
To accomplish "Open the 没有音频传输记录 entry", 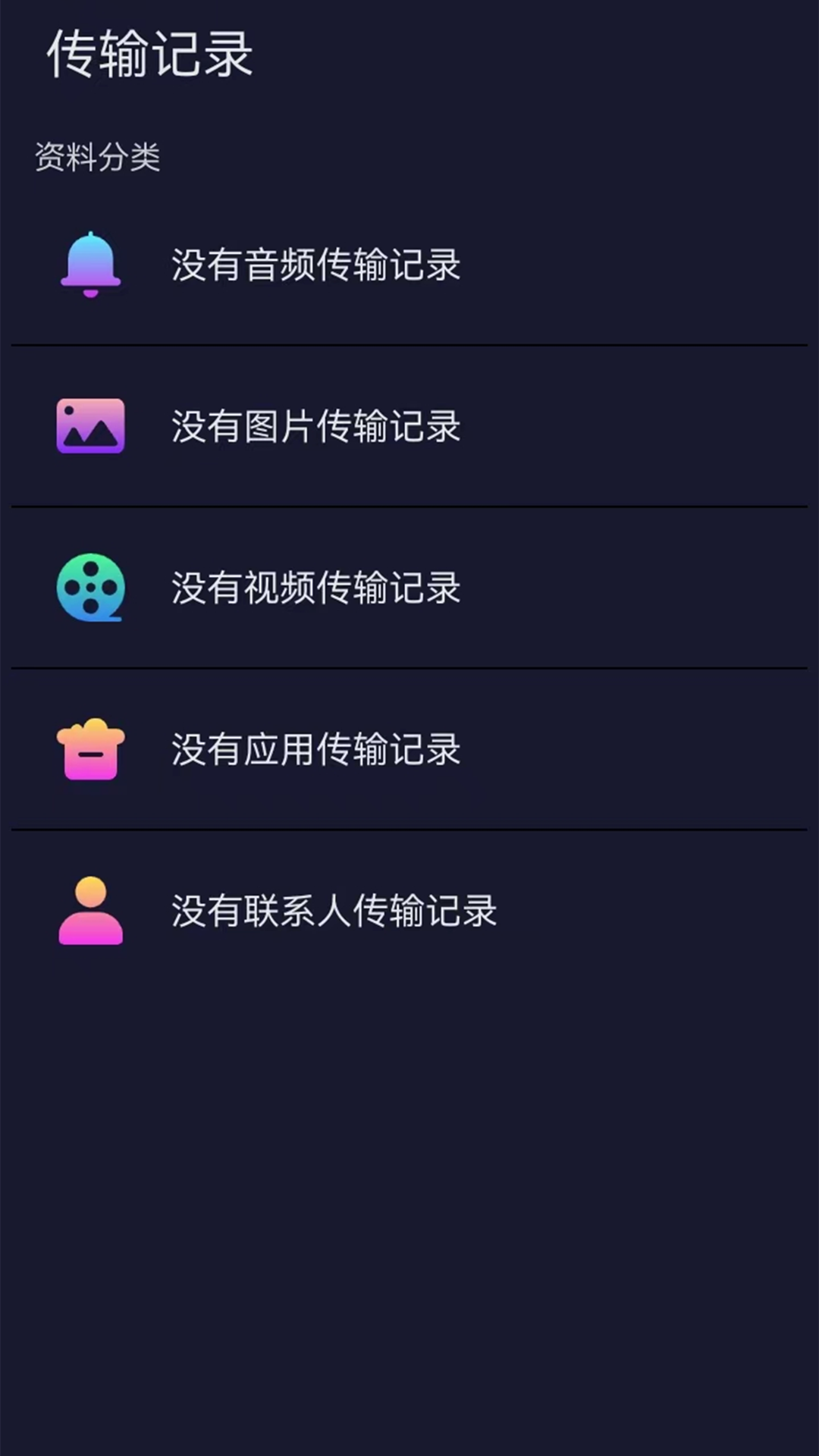I will 315,265.
